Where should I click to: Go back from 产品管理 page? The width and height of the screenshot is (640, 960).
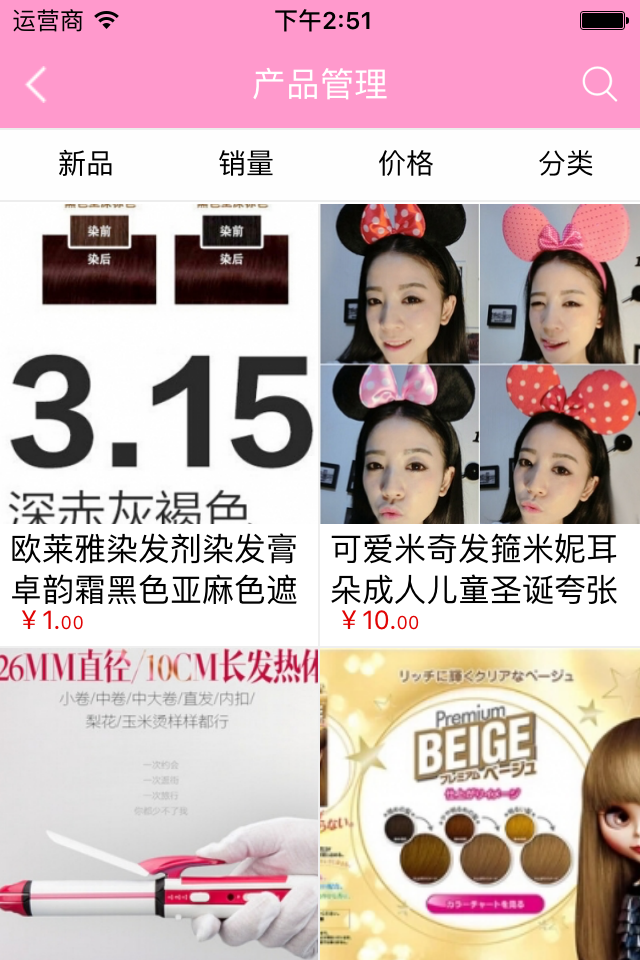(x=36, y=85)
